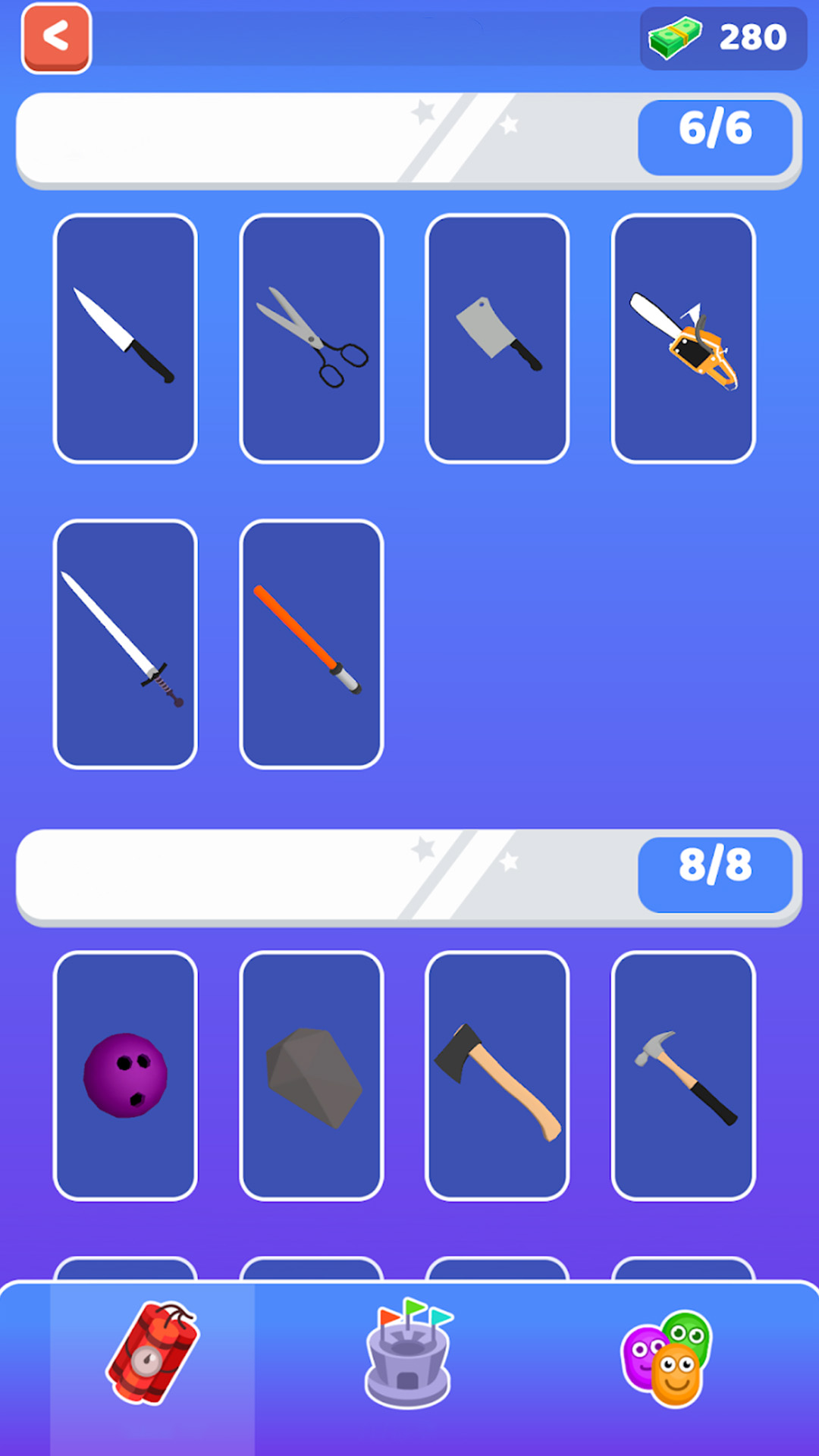Select the sword card

(x=125, y=644)
